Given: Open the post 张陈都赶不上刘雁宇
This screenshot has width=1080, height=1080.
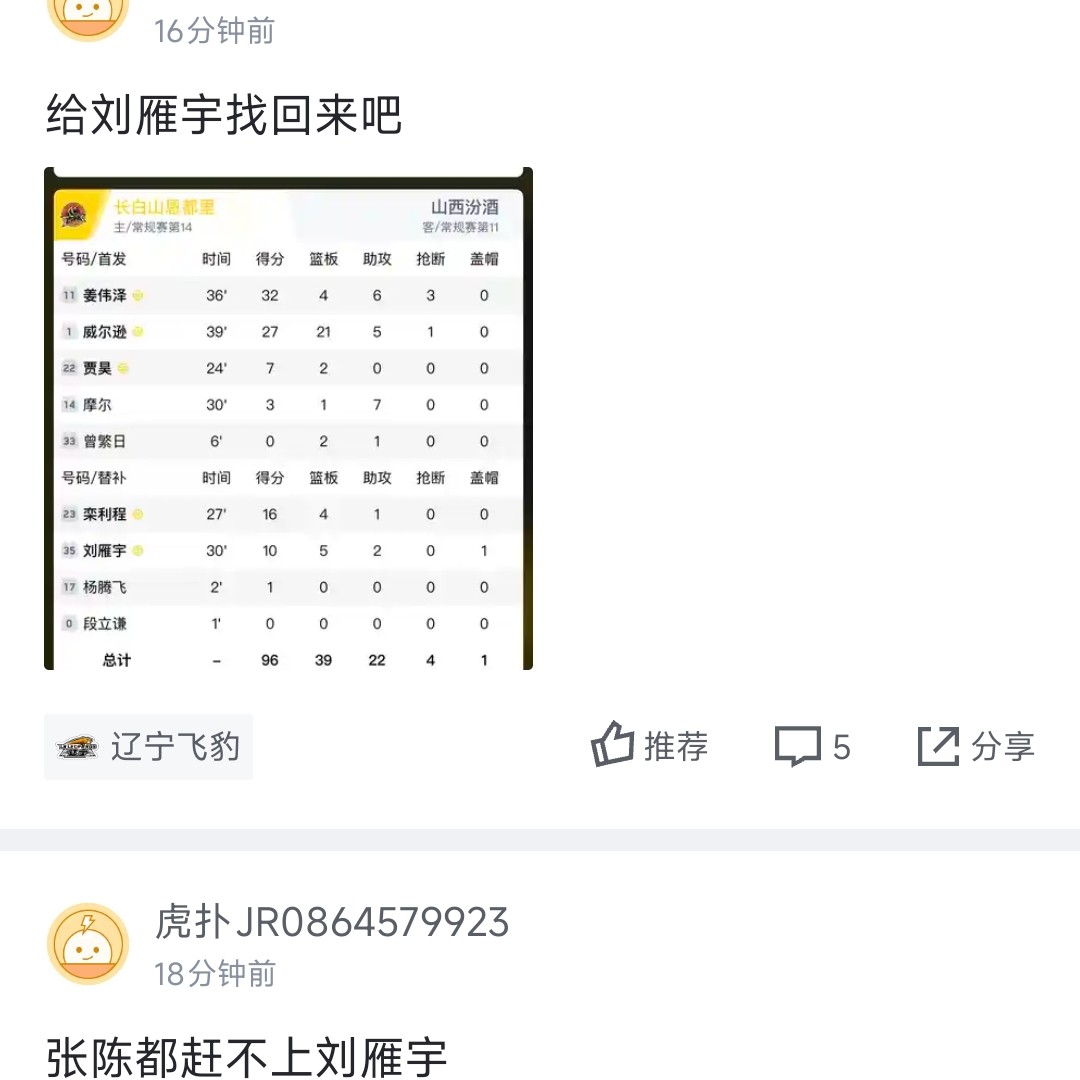Looking at the screenshot, I should 246,1056.
